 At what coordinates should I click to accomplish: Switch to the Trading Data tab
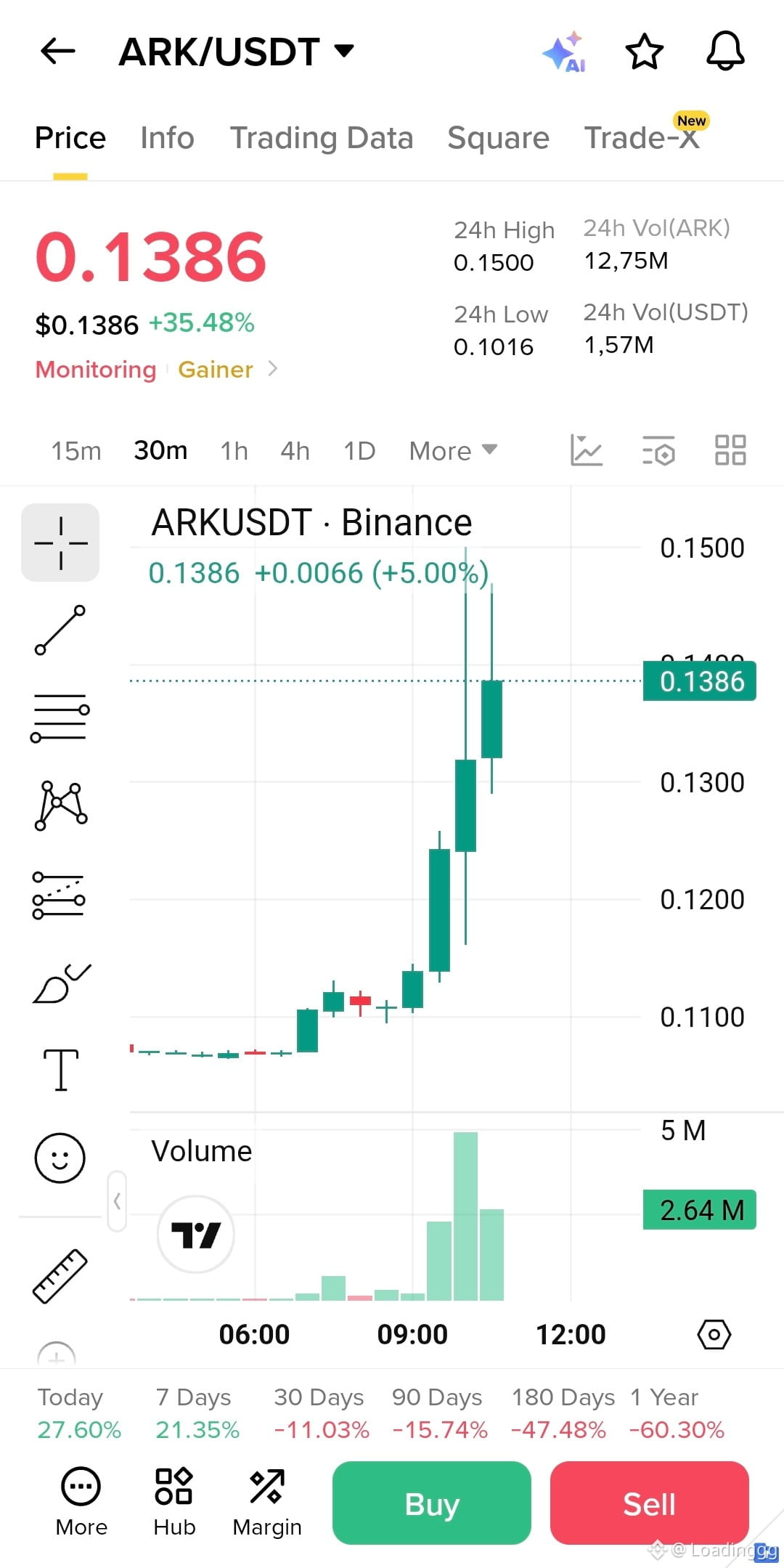[322, 138]
